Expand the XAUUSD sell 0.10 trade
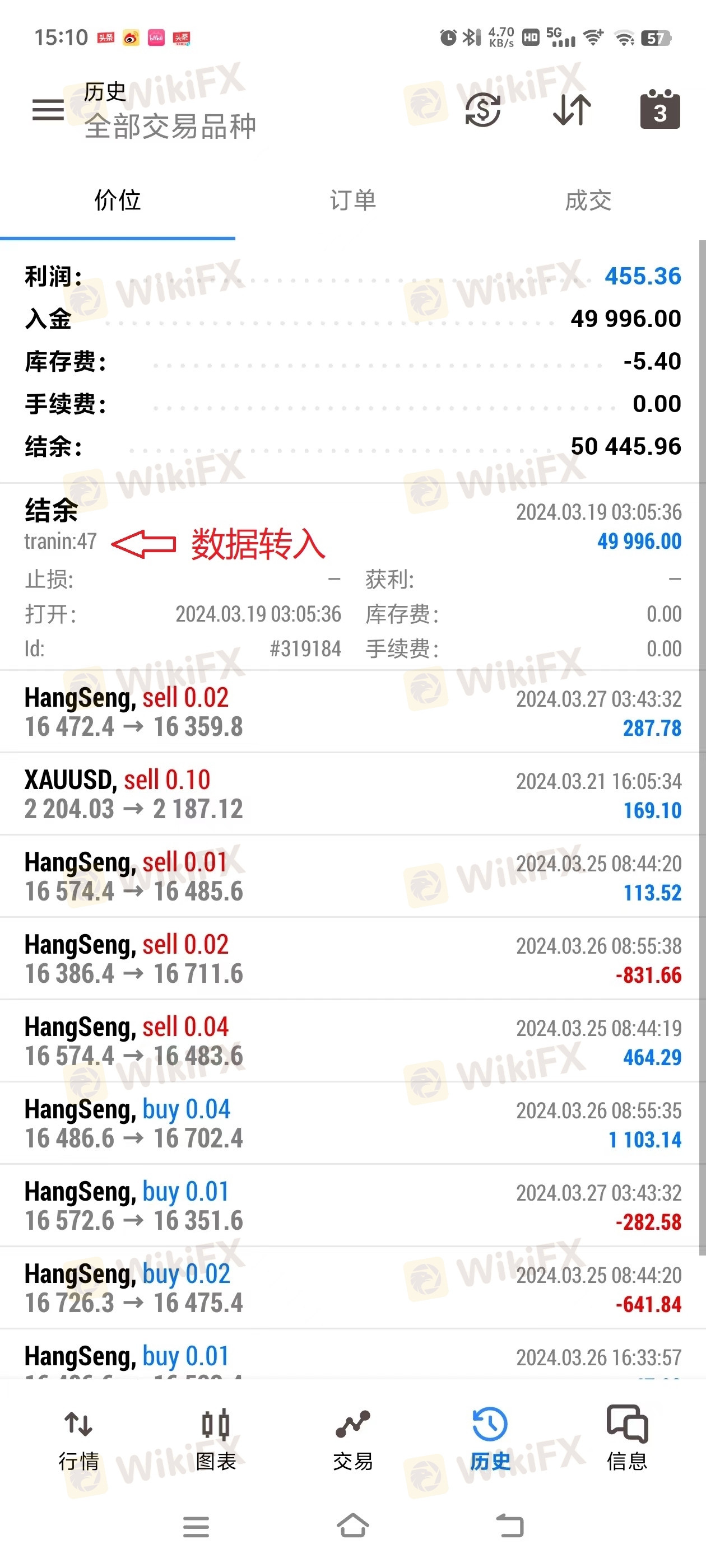Image resolution: width=706 pixels, height=1568 pixels. [352, 794]
